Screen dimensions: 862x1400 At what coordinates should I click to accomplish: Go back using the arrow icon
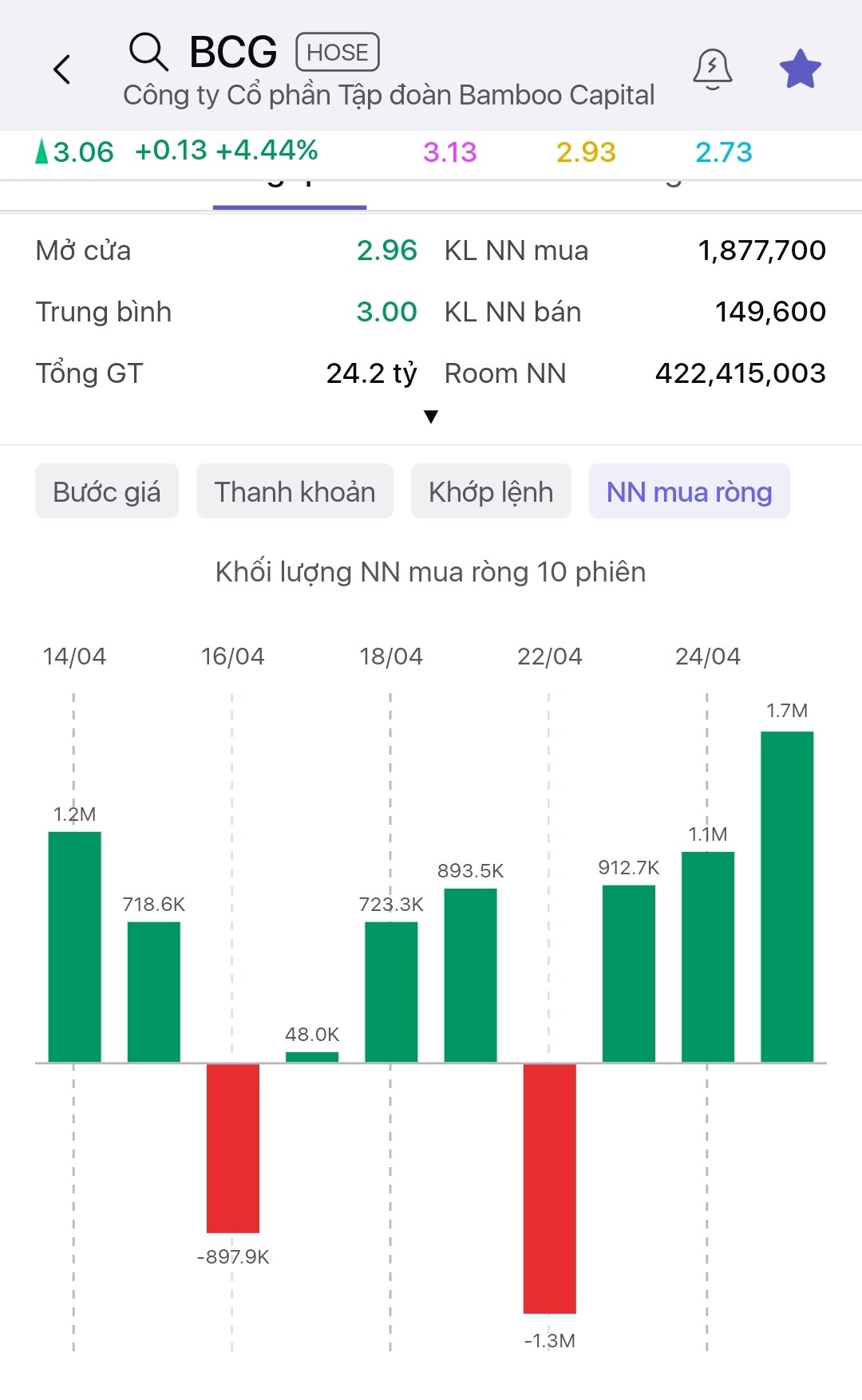[x=62, y=69]
